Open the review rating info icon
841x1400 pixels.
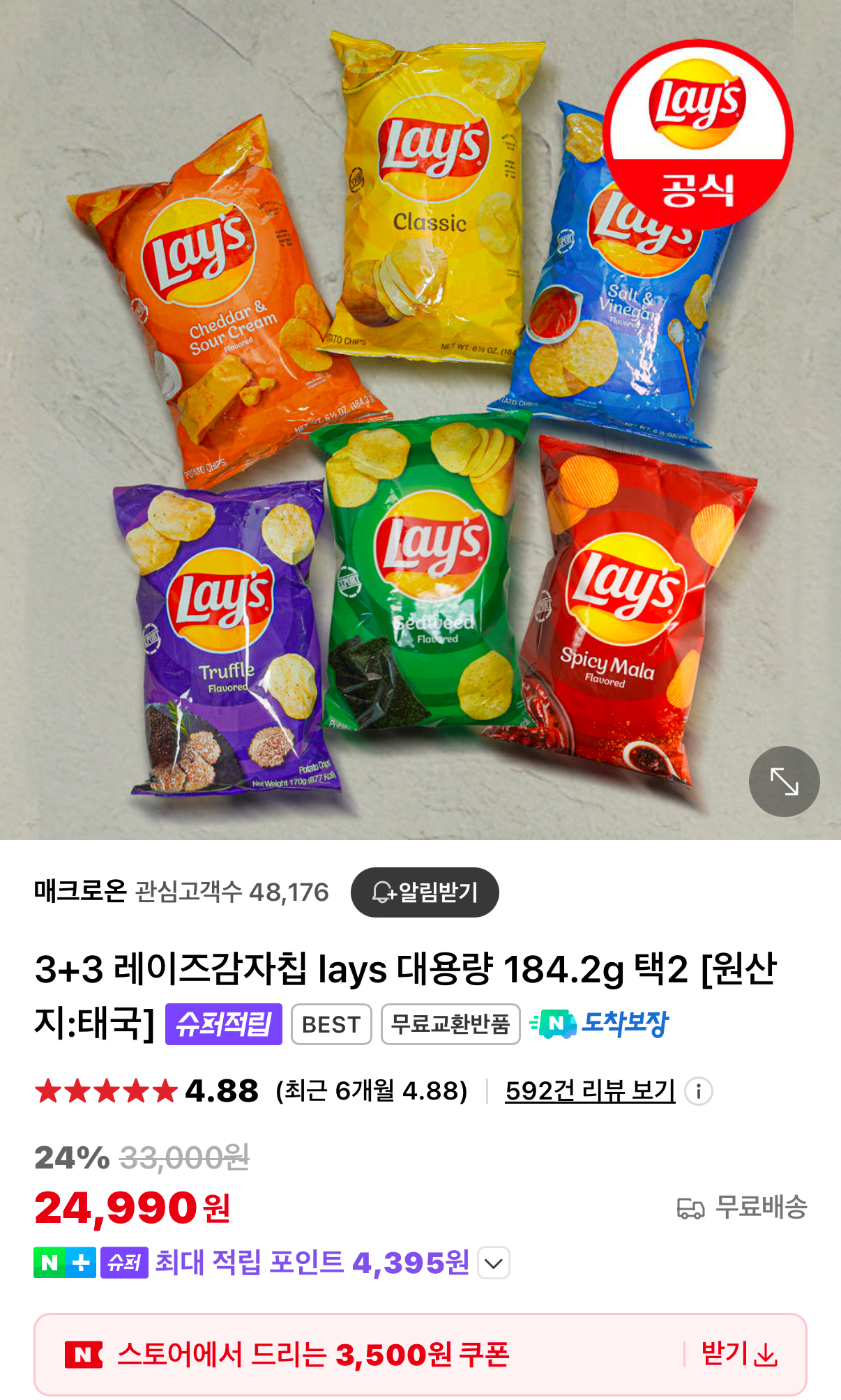coord(698,1091)
